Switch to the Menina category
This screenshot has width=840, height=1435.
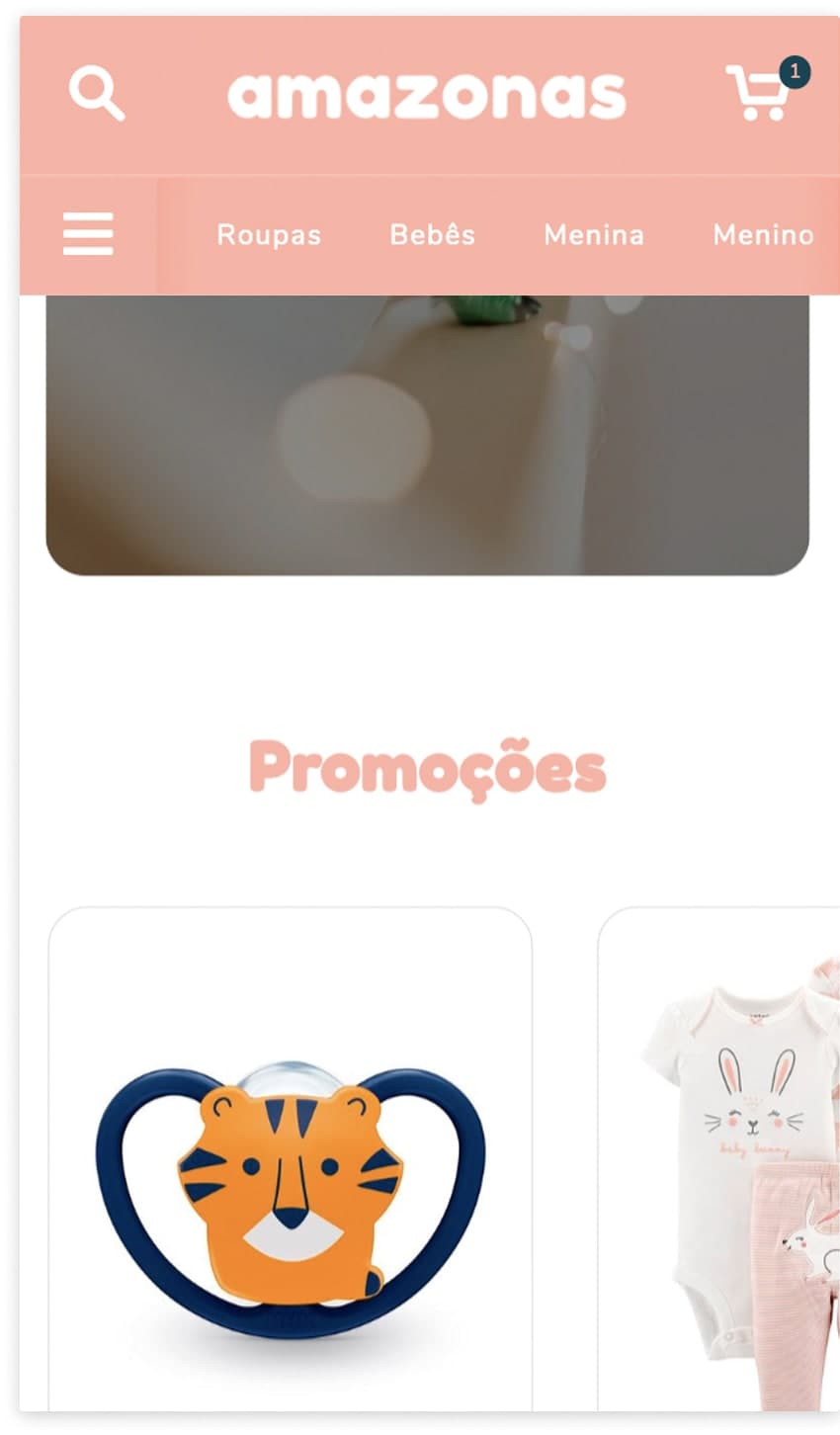point(594,235)
